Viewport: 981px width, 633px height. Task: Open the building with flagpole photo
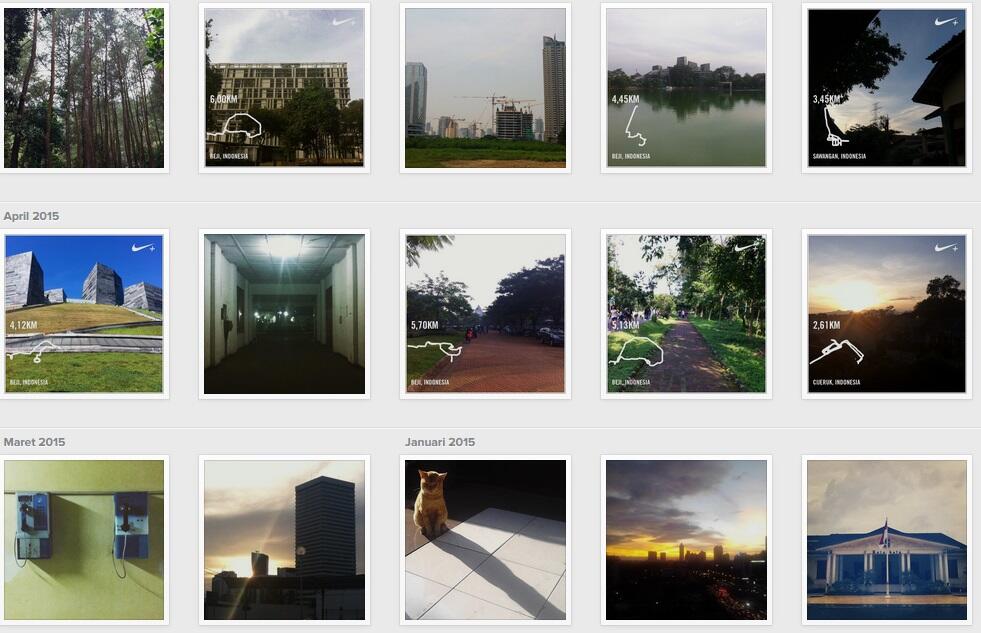pyautogui.click(x=886, y=540)
